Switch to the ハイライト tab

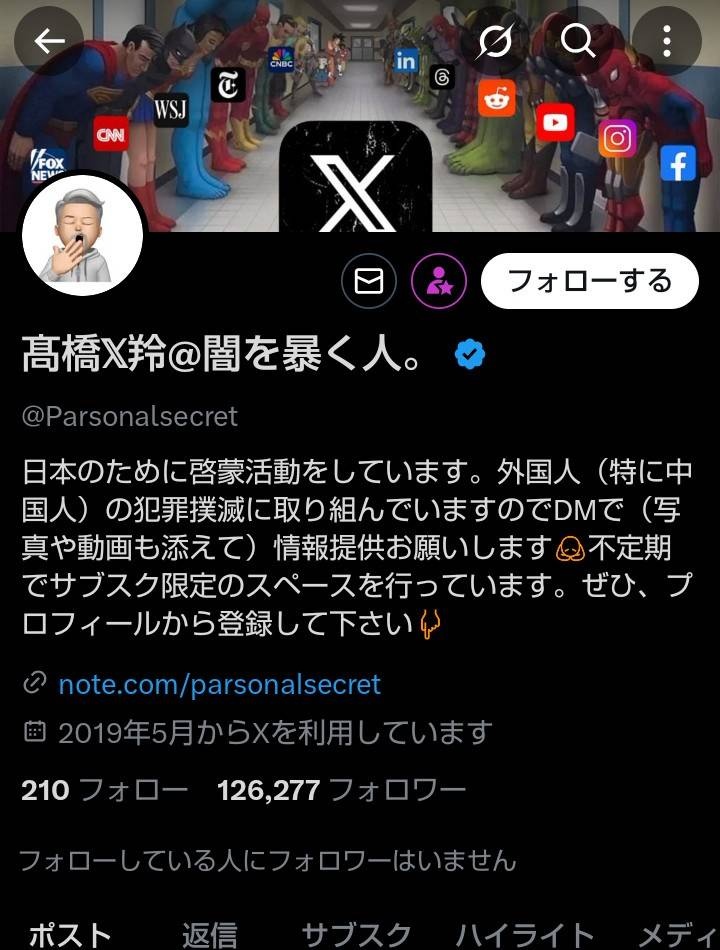point(524,935)
